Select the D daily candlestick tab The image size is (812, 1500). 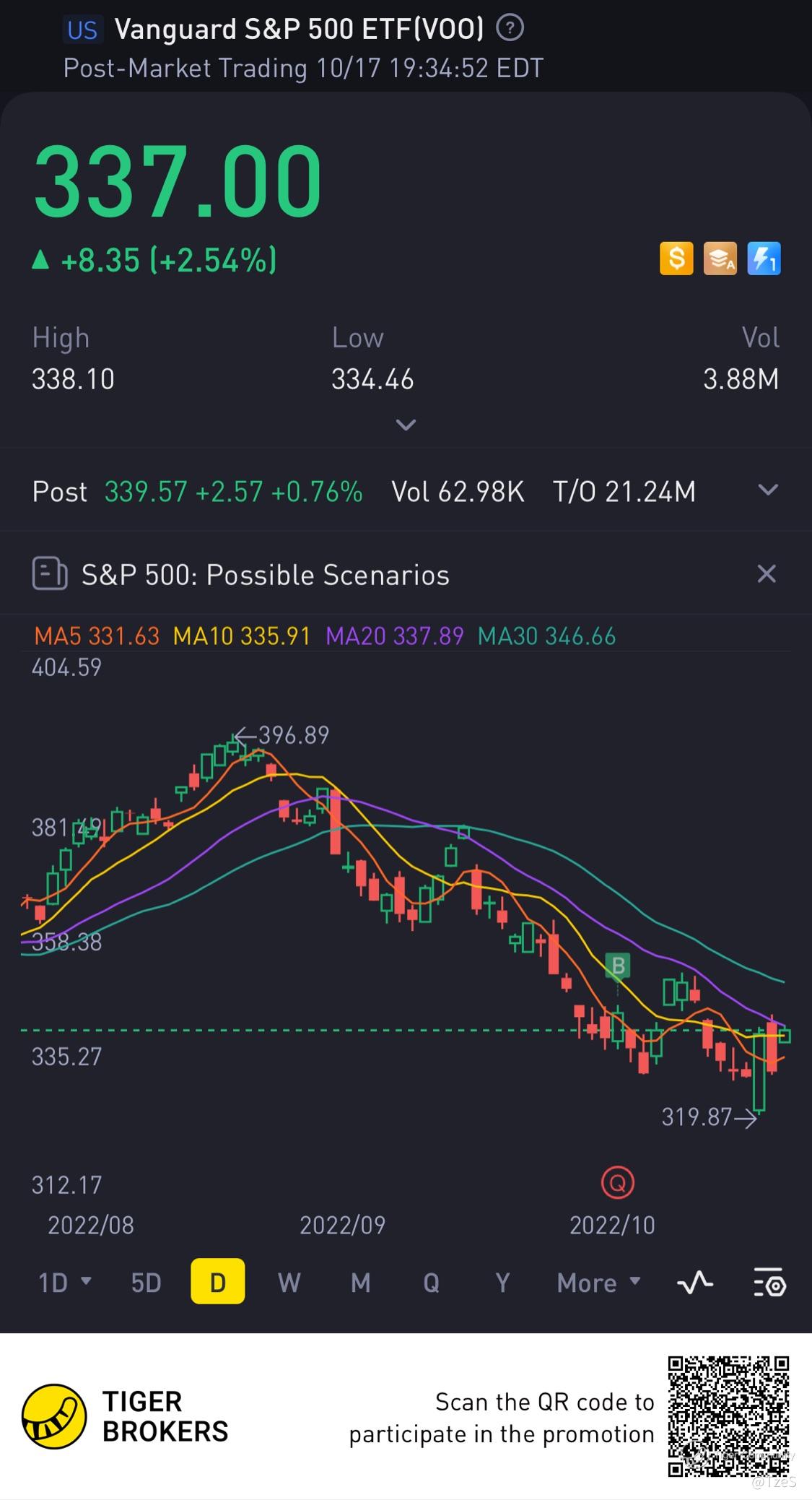pos(217,1283)
